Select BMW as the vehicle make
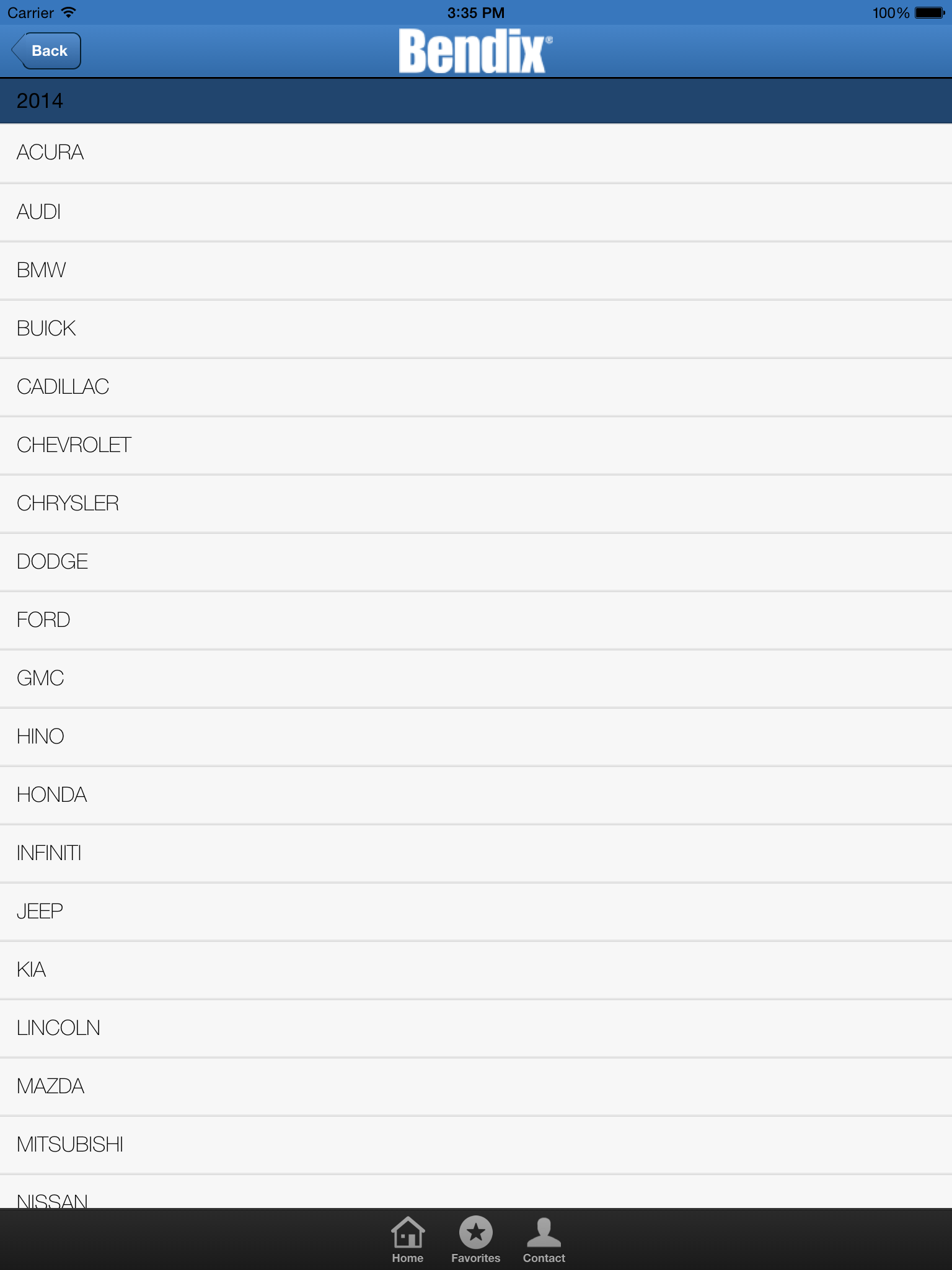This screenshot has width=952, height=1270. [40, 269]
